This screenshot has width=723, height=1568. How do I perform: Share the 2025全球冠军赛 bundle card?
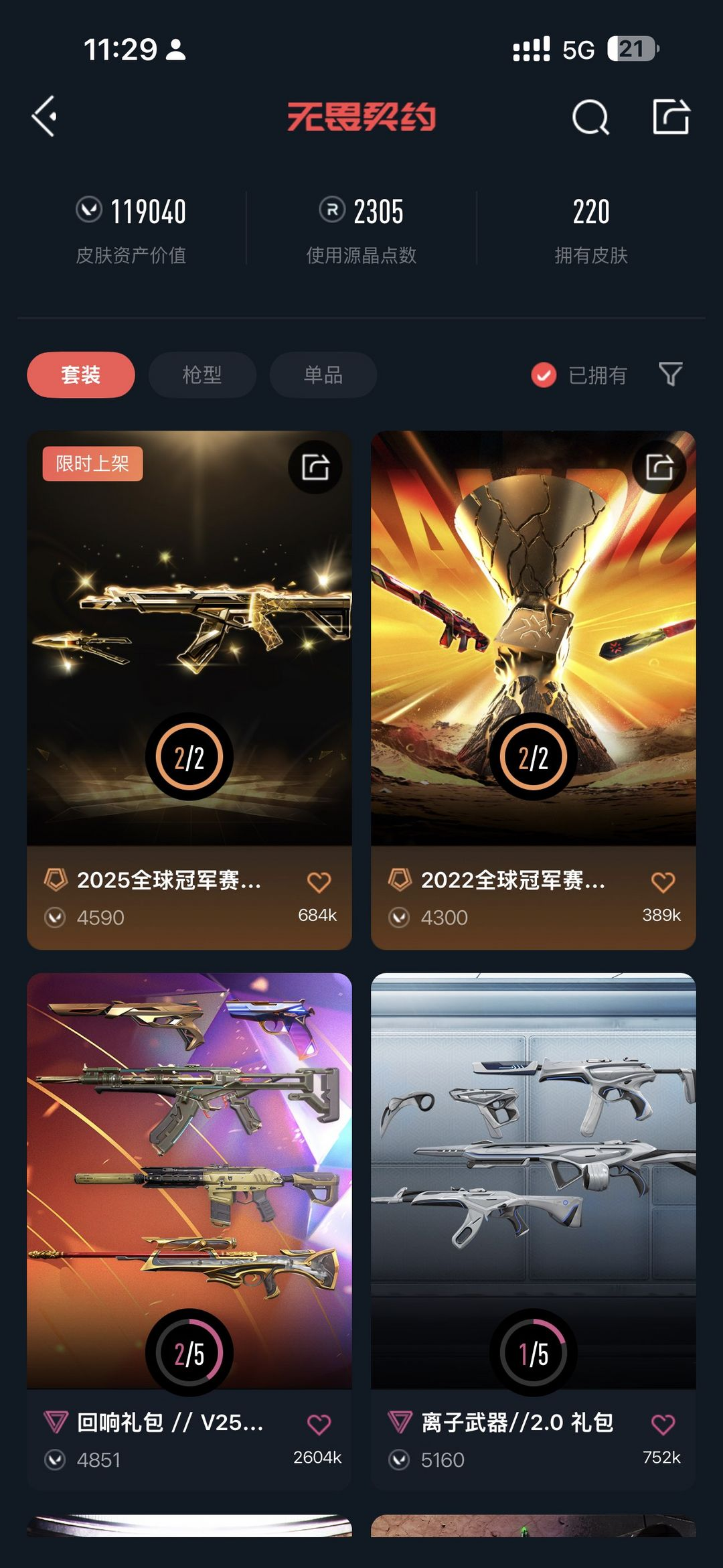[x=315, y=467]
